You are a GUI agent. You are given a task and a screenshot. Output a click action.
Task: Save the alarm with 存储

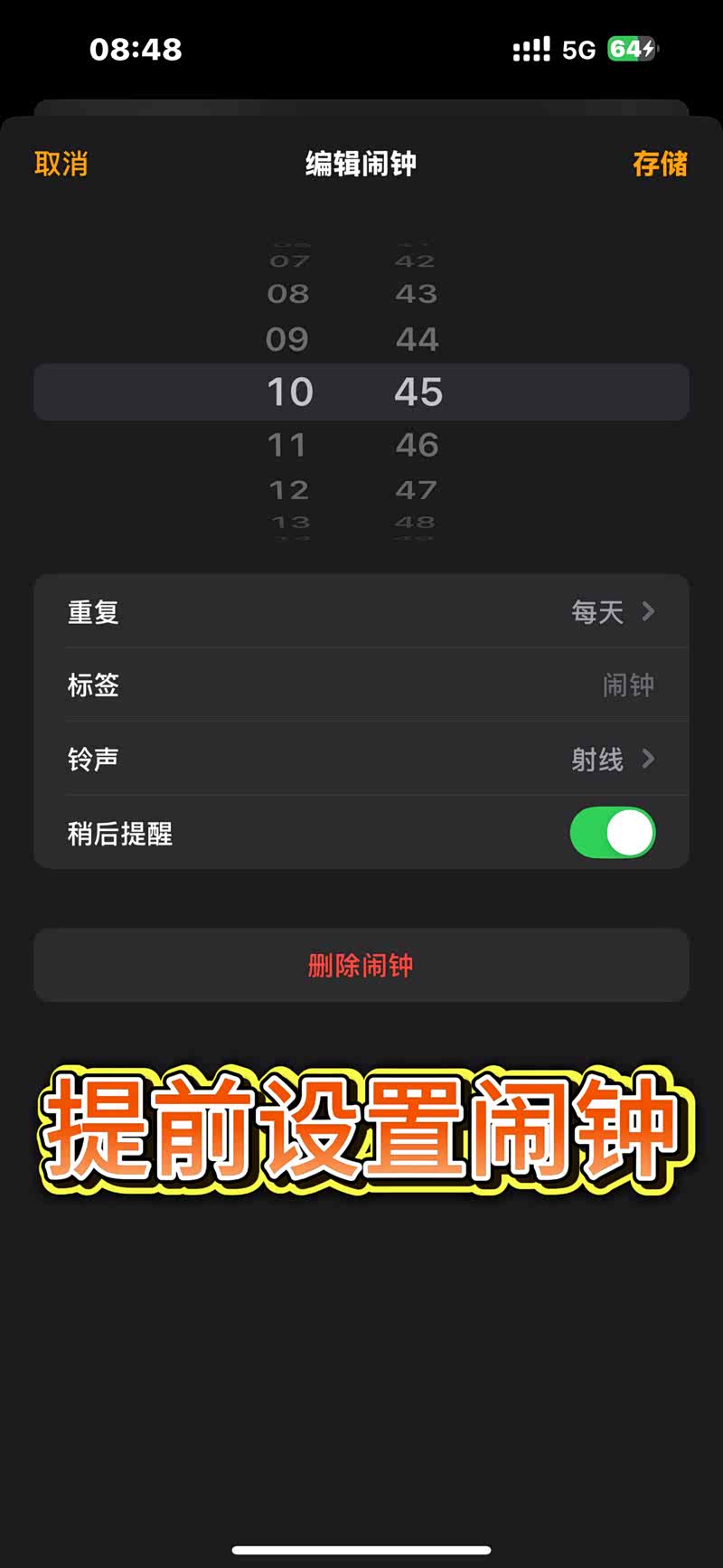click(x=660, y=164)
